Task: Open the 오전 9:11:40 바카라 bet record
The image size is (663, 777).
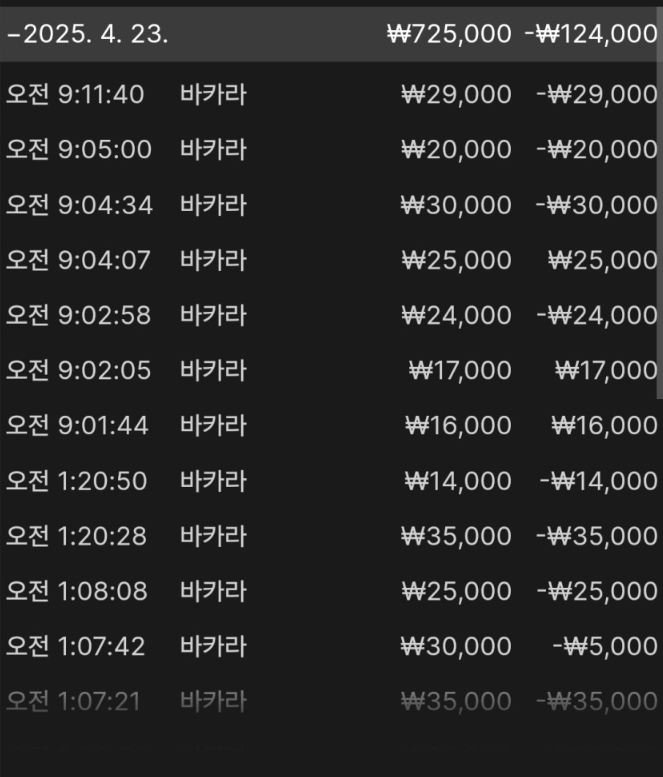Action: click(x=330, y=96)
